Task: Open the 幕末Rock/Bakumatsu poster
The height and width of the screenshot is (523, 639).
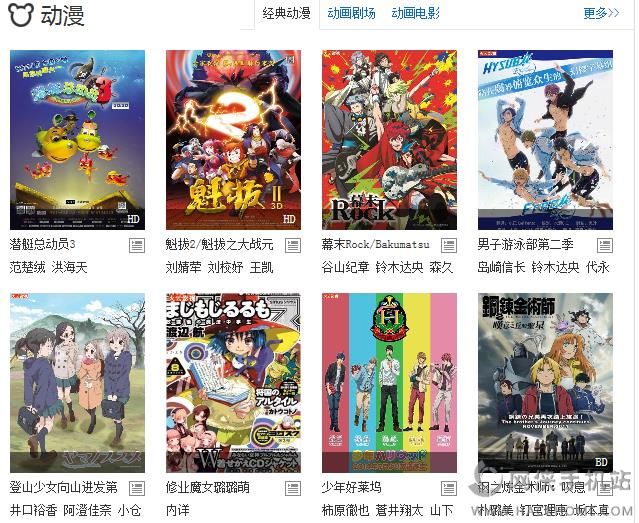Action: click(389, 140)
